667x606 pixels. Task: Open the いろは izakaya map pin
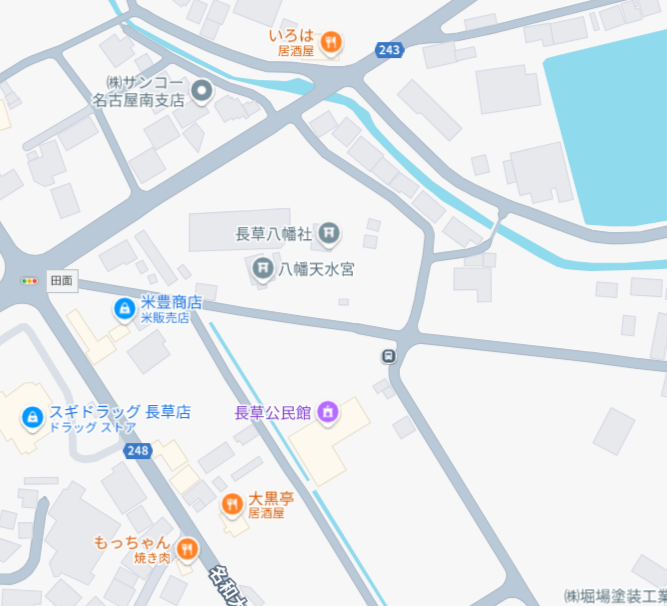pos(333,41)
